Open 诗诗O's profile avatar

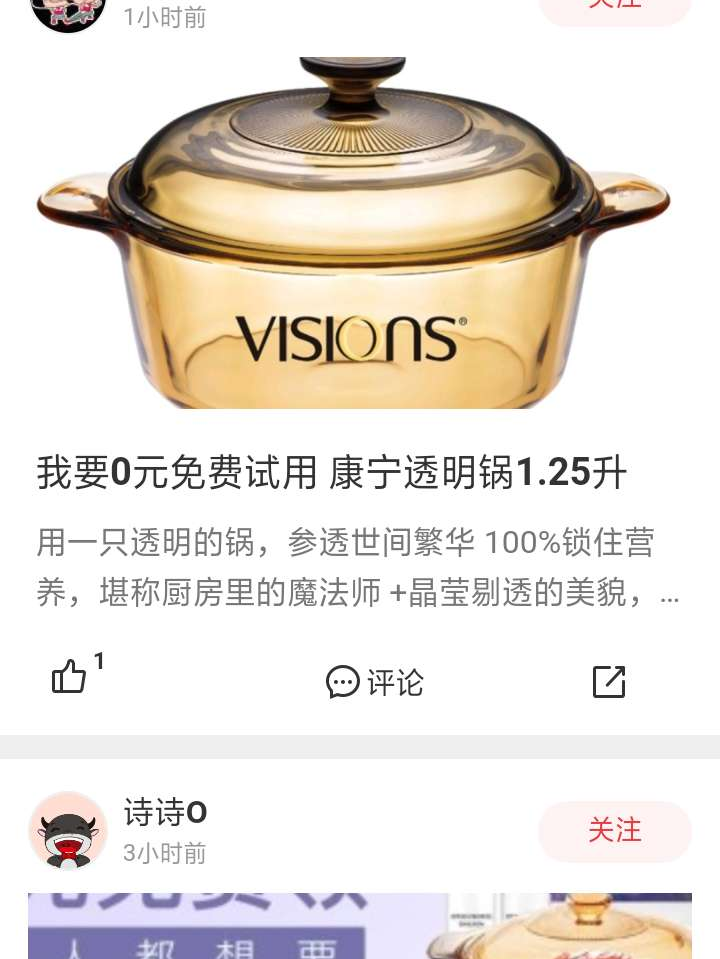[68, 830]
